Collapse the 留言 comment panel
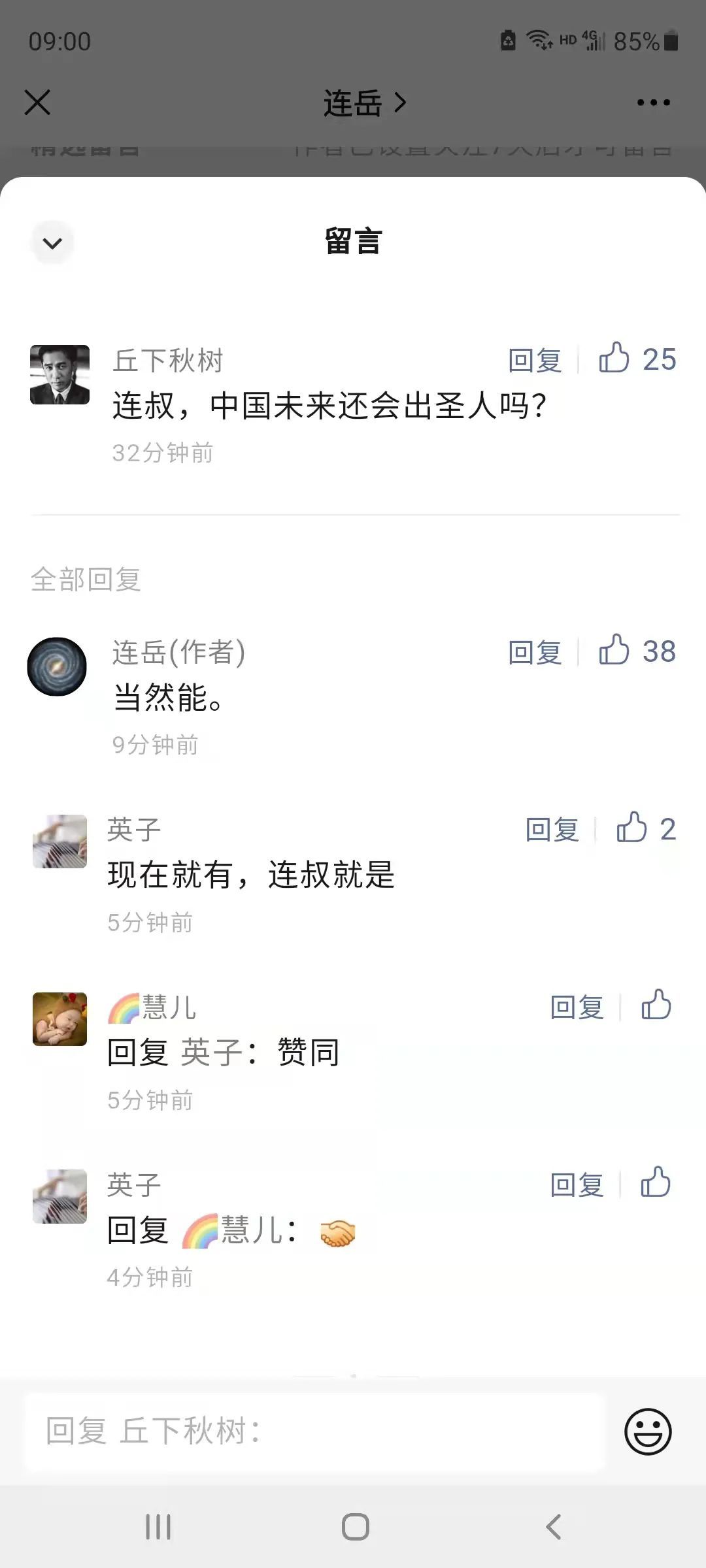706x1568 pixels. (52, 243)
